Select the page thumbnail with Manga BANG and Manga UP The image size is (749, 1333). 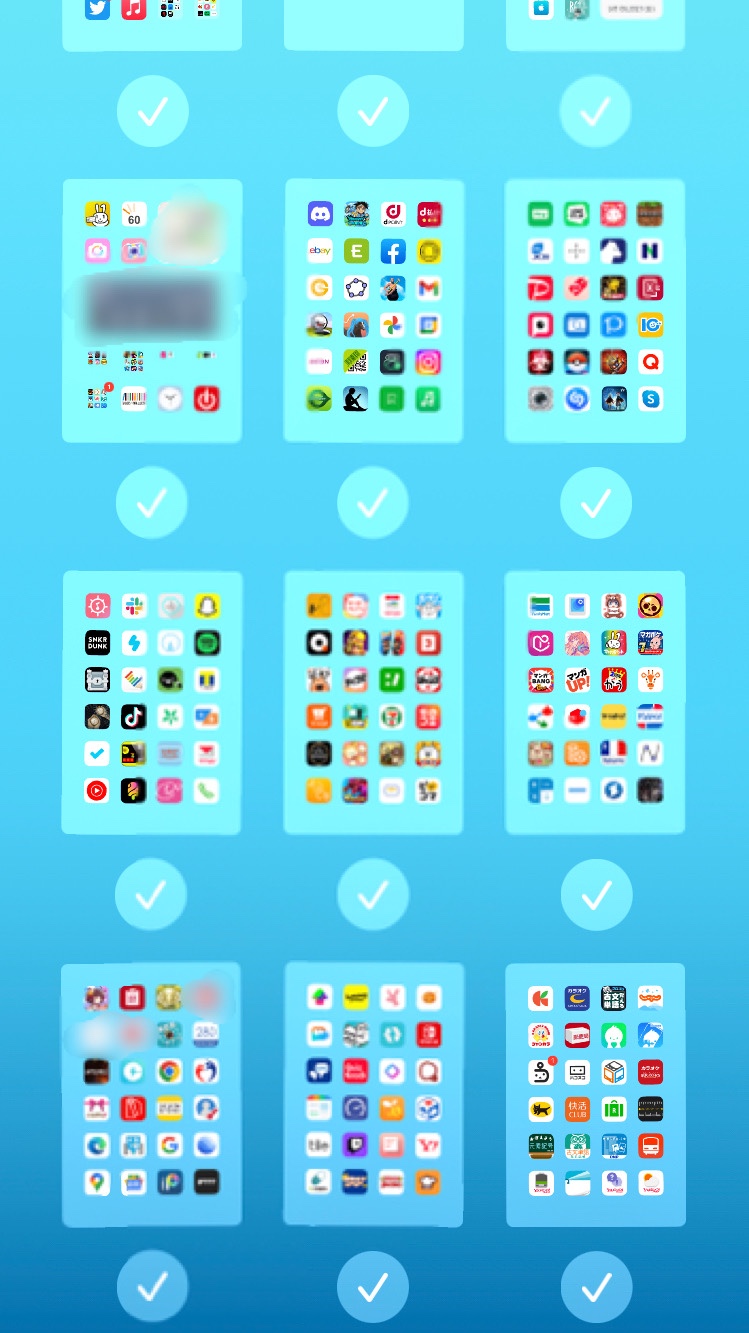[596, 702]
